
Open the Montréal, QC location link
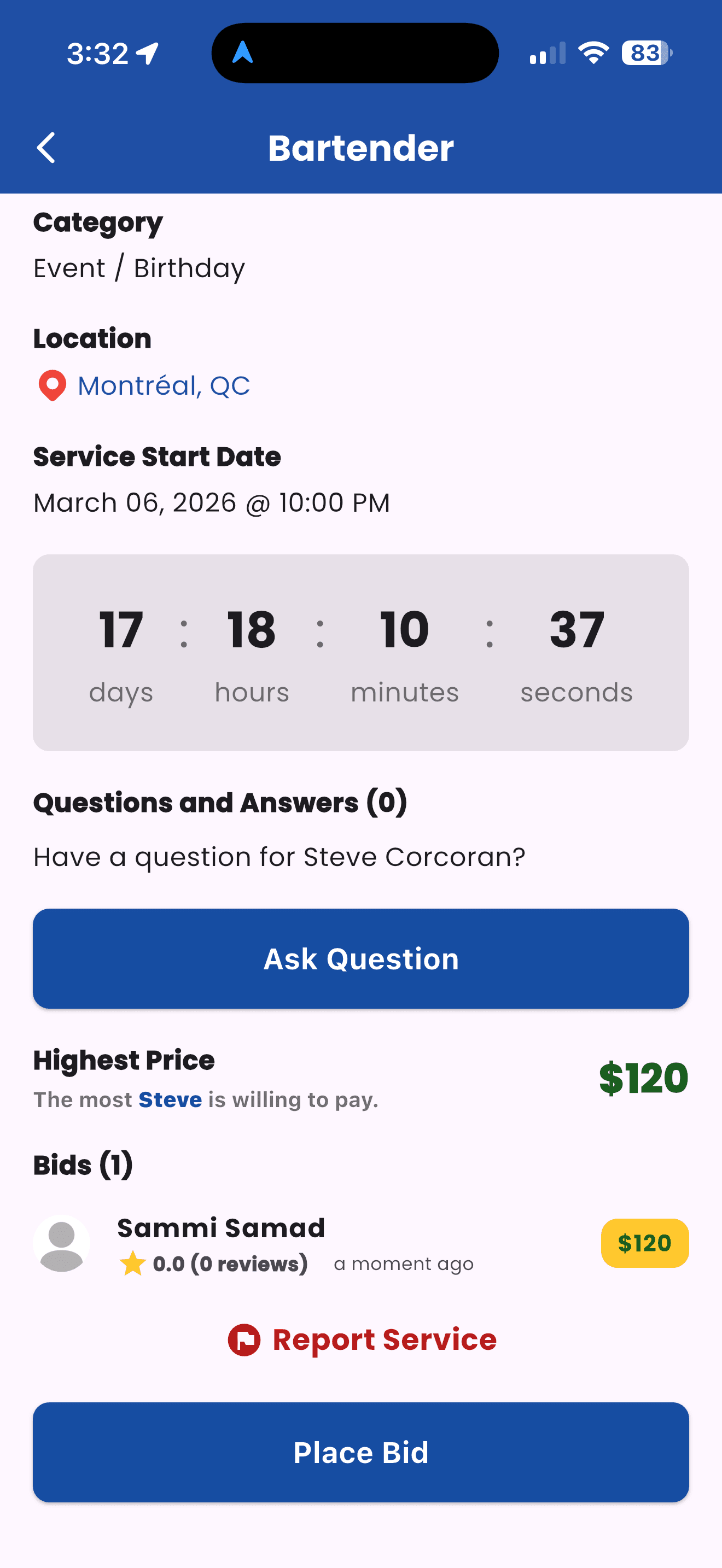163,386
